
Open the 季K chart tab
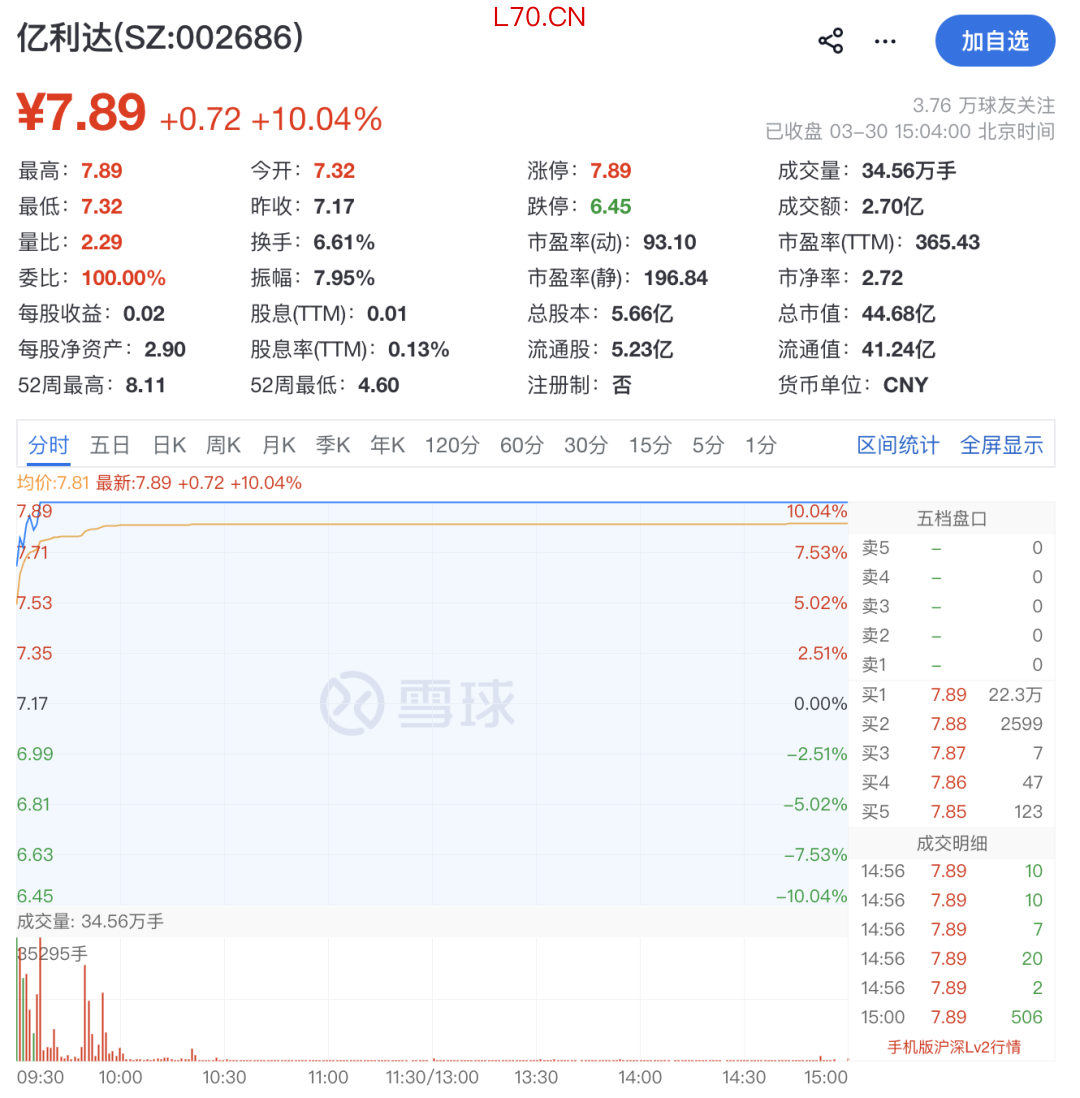[333, 446]
